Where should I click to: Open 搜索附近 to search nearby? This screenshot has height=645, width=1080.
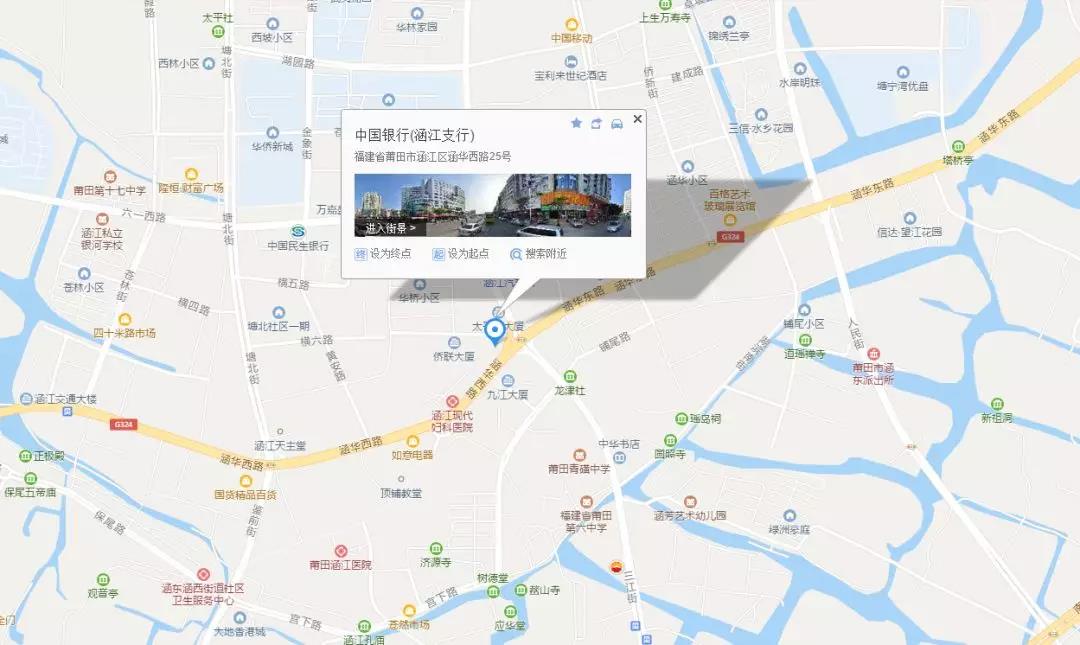click(x=539, y=254)
